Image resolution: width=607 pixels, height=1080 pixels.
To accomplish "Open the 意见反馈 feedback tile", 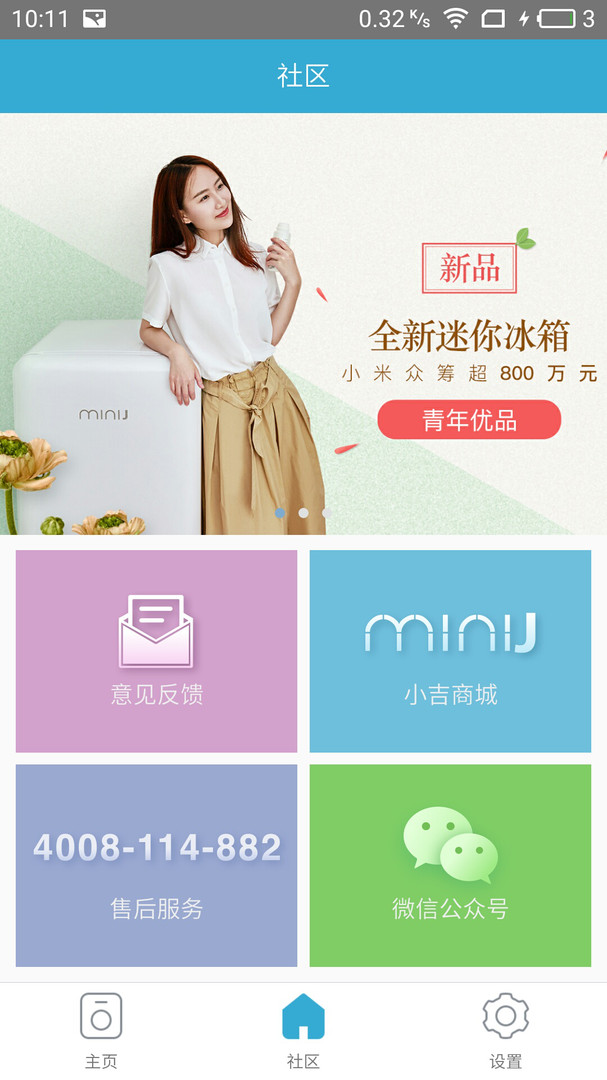I will pyautogui.click(x=156, y=651).
